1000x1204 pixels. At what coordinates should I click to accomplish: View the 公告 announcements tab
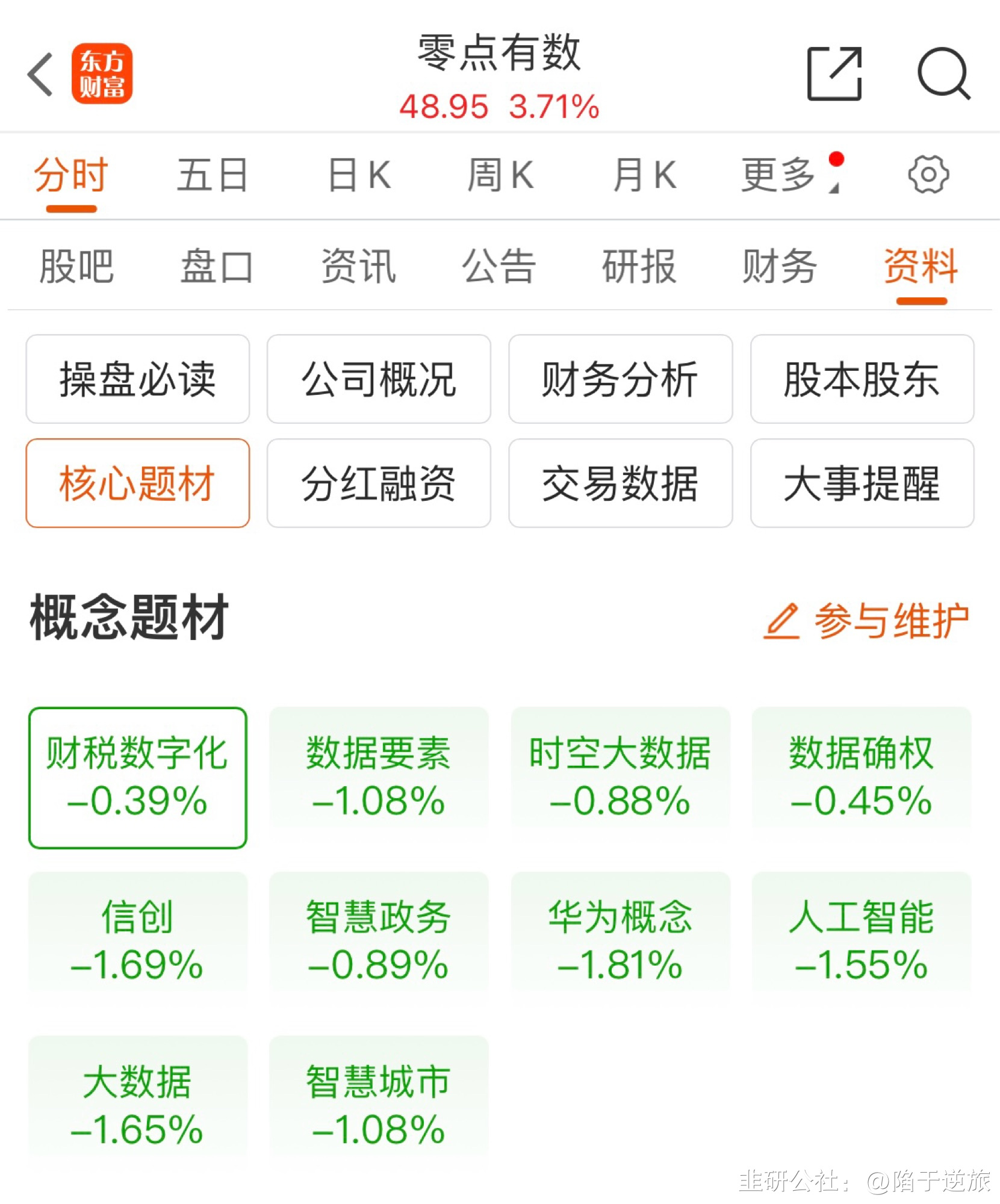pyautogui.click(x=497, y=267)
